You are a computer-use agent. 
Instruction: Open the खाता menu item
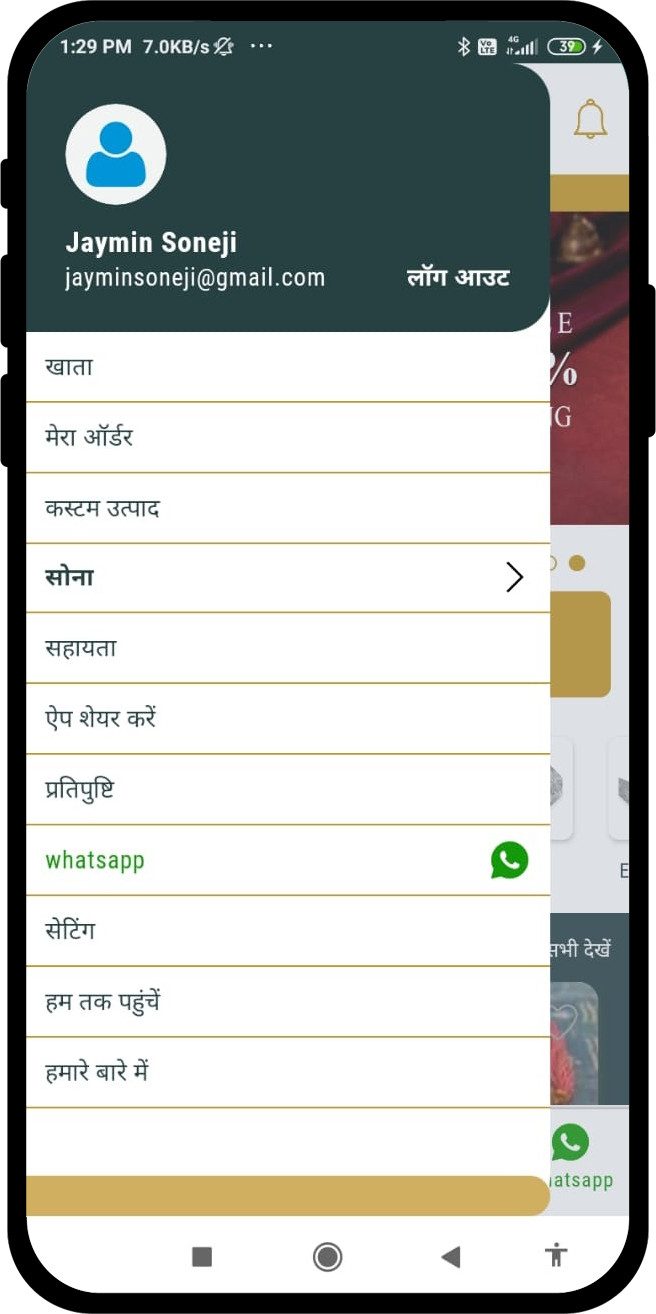(288, 367)
